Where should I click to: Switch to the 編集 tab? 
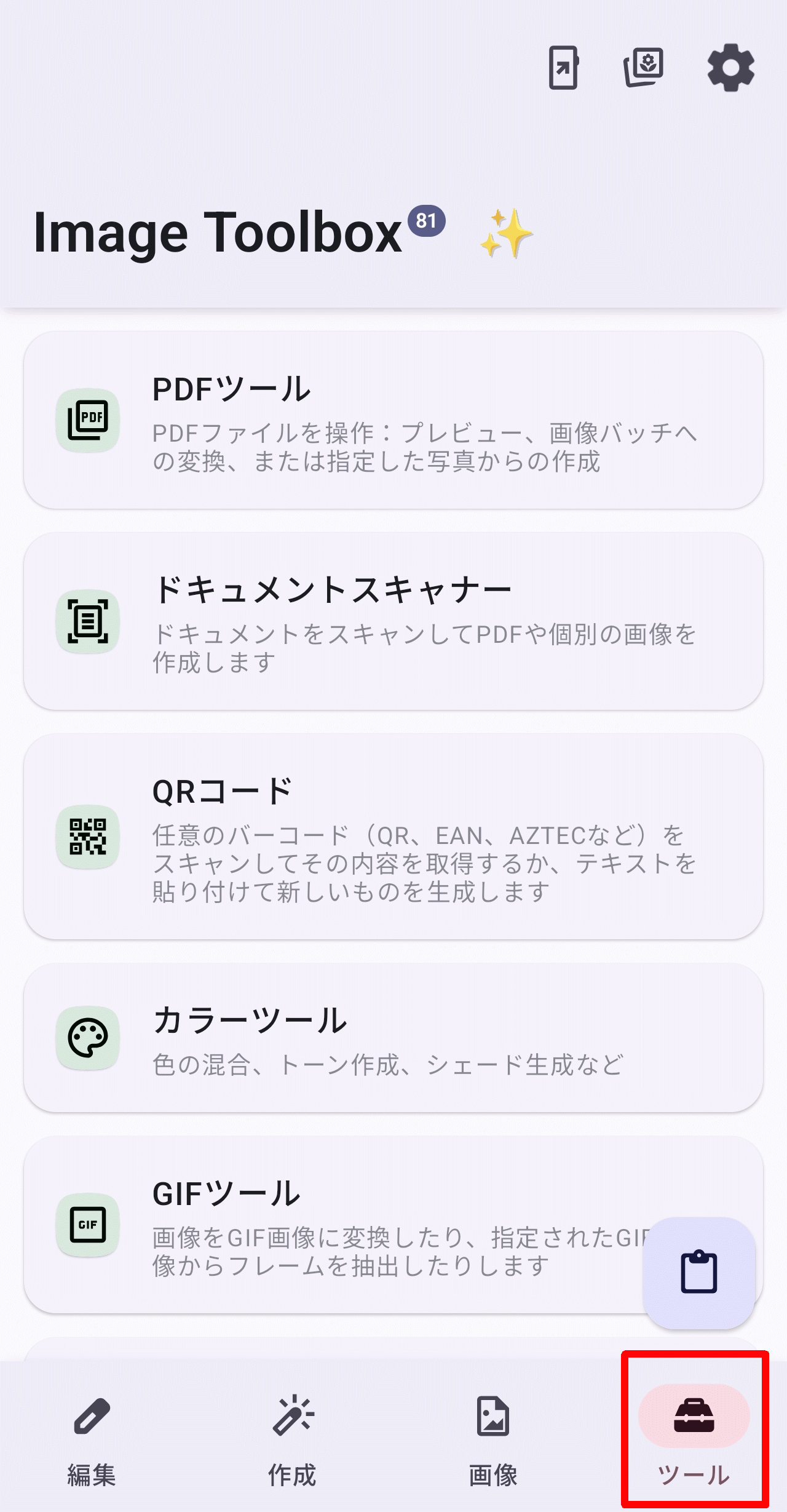[x=92, y=1439]
